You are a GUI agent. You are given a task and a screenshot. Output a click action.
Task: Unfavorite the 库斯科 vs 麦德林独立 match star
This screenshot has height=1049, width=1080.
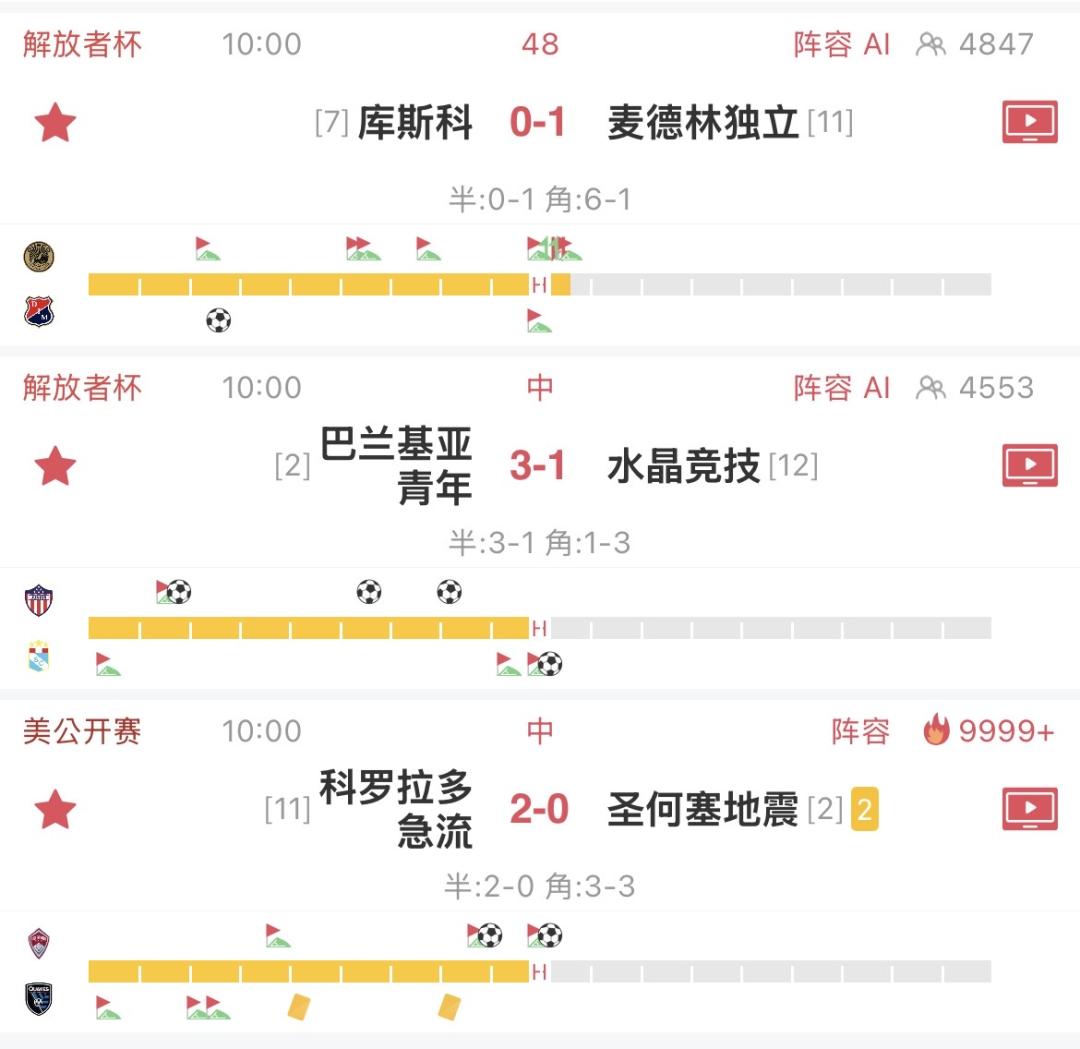coord(55,123)
